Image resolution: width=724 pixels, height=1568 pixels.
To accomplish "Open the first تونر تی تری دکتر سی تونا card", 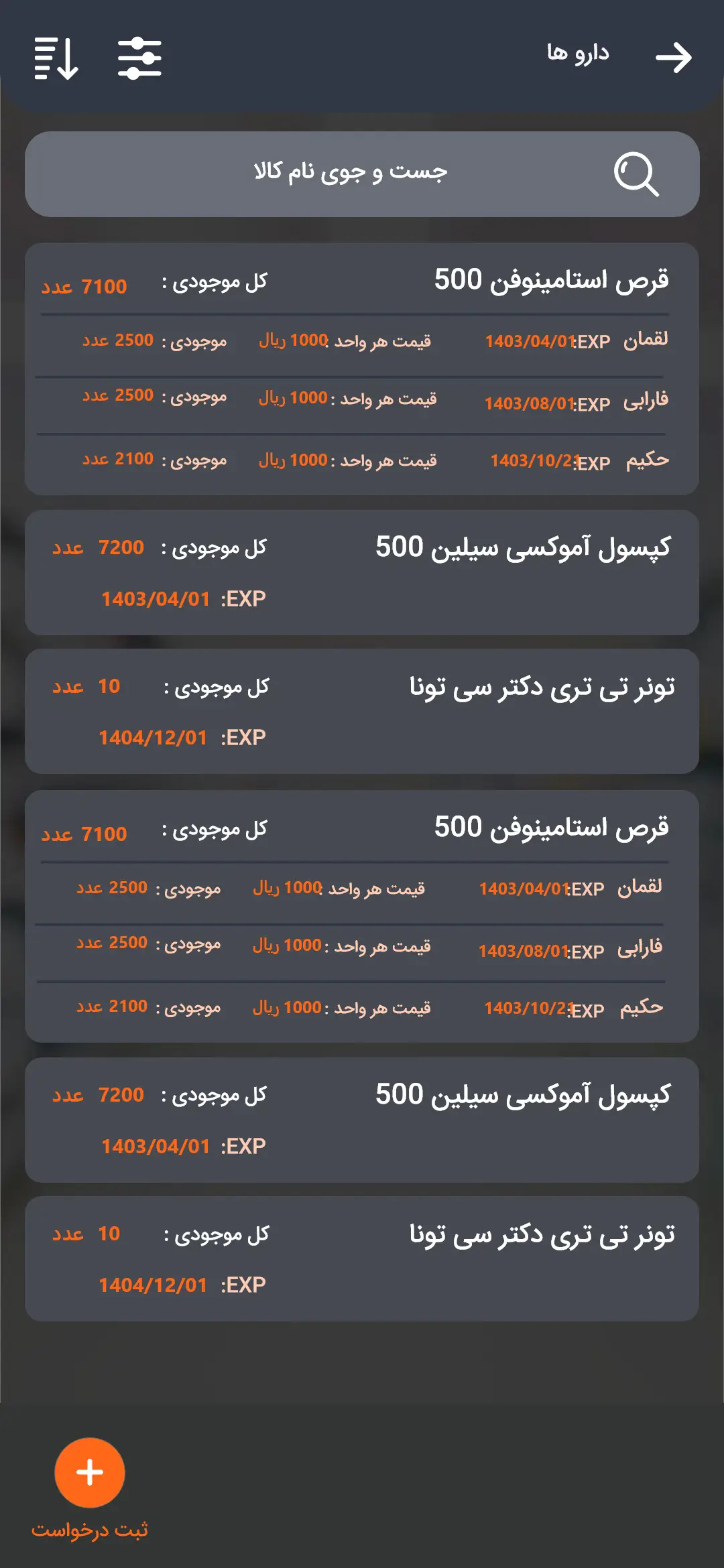I will (362, 711).
